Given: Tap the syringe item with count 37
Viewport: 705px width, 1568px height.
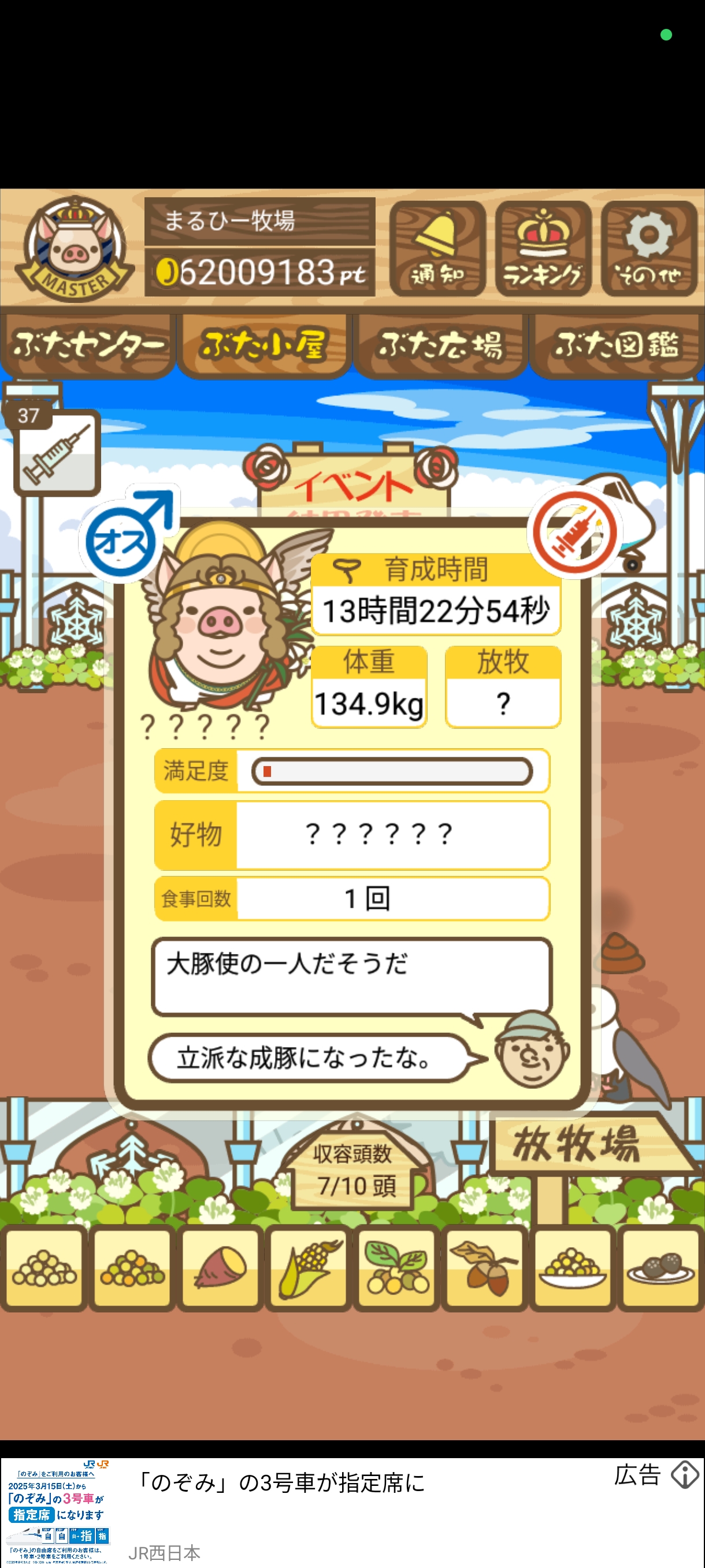Looking at the screenshot, I should point(57,452).
